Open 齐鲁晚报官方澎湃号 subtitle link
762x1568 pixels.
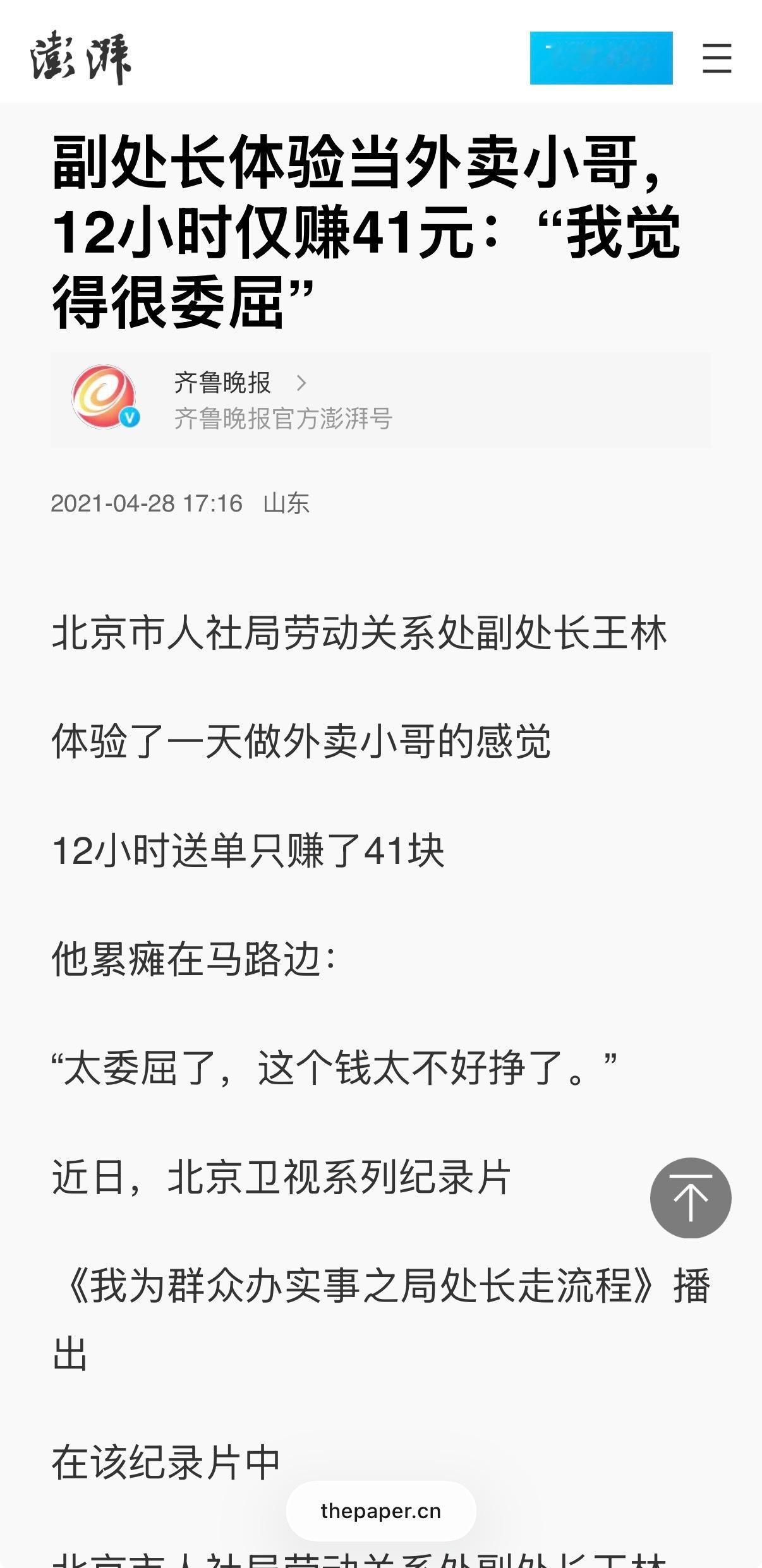(x=284, y=418)
